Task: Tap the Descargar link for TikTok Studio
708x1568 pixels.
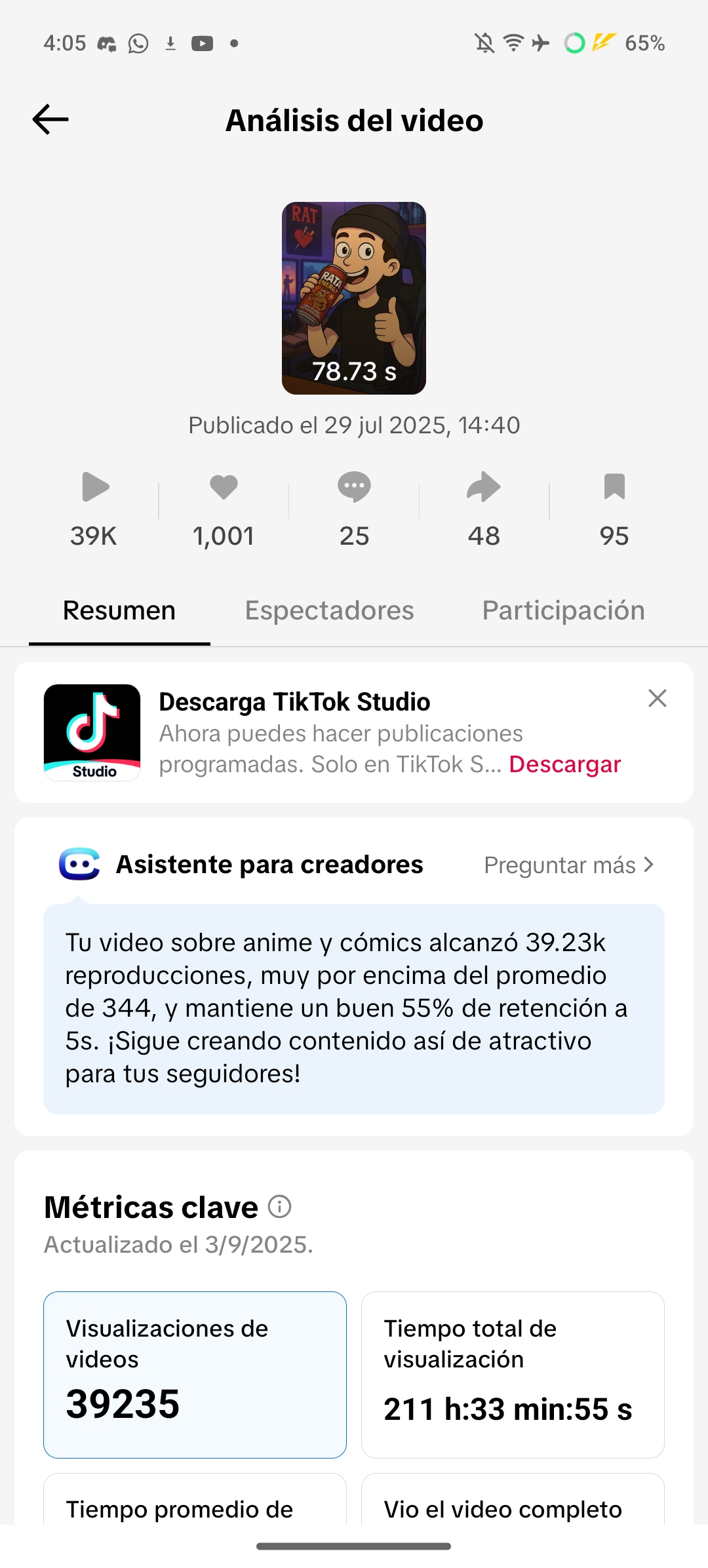Action: click(x=564, y=764)
